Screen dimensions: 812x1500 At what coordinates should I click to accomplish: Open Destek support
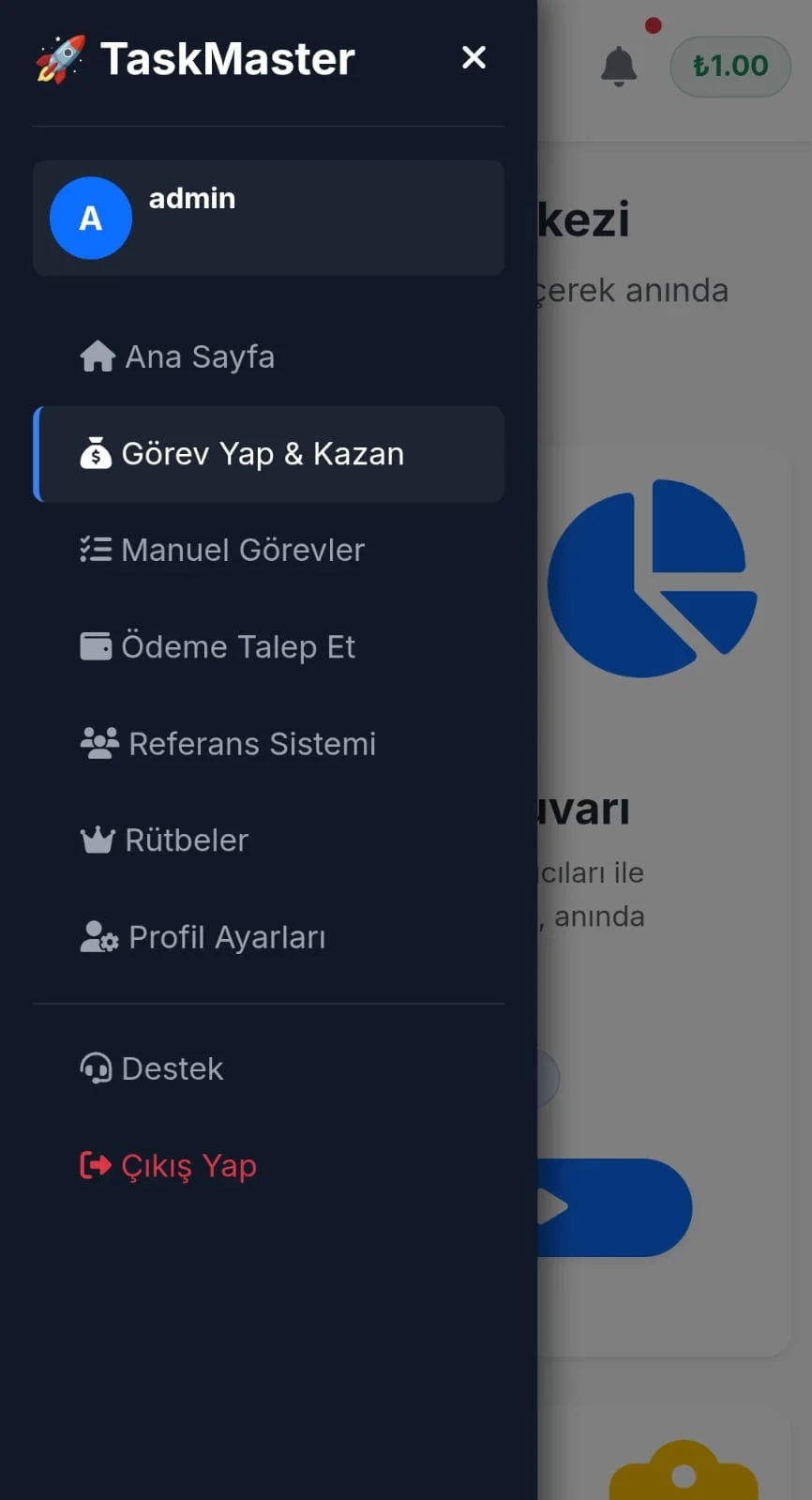(x=172, y=1068)
